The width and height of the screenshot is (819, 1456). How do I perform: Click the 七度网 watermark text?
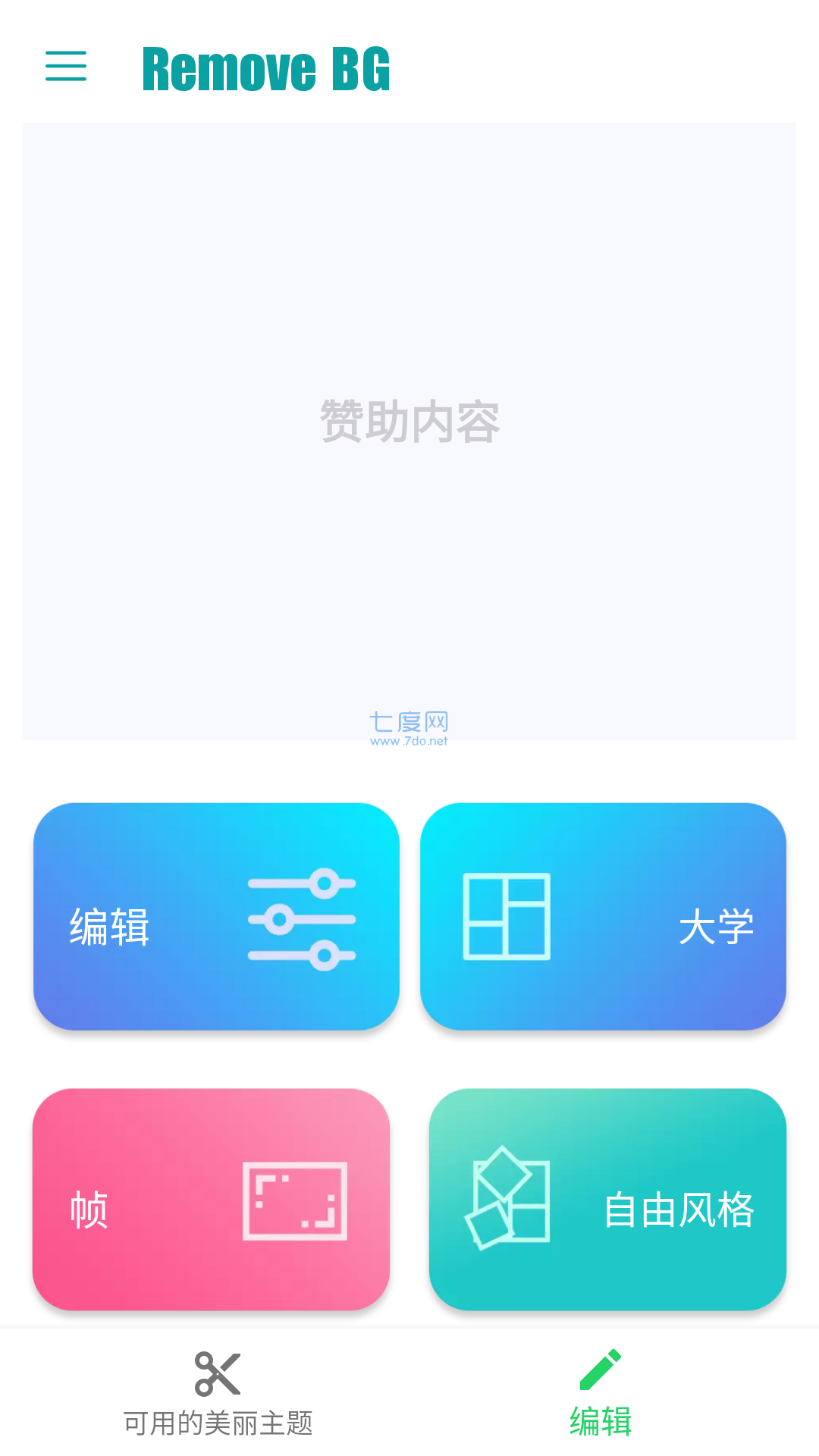[409, 721]
